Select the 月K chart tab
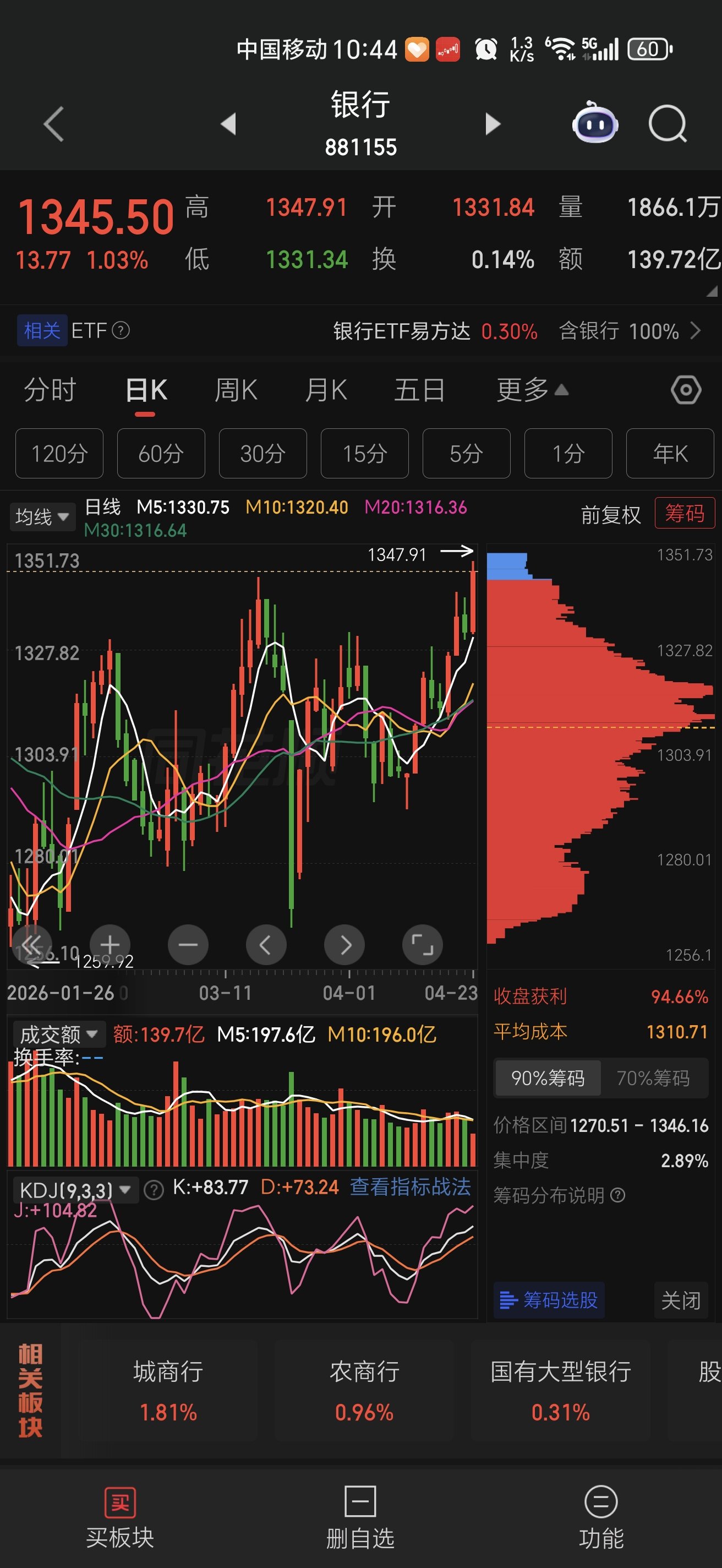The height and width of the screenshot is (1568, 722). 326,390
